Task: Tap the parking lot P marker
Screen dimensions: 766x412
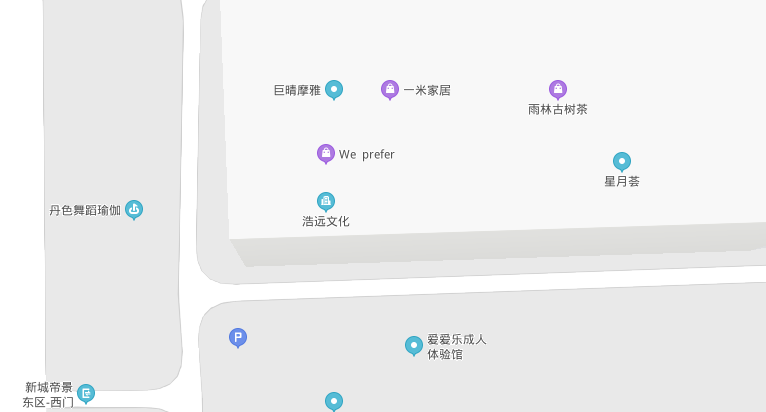Action: tap(238, 337)
